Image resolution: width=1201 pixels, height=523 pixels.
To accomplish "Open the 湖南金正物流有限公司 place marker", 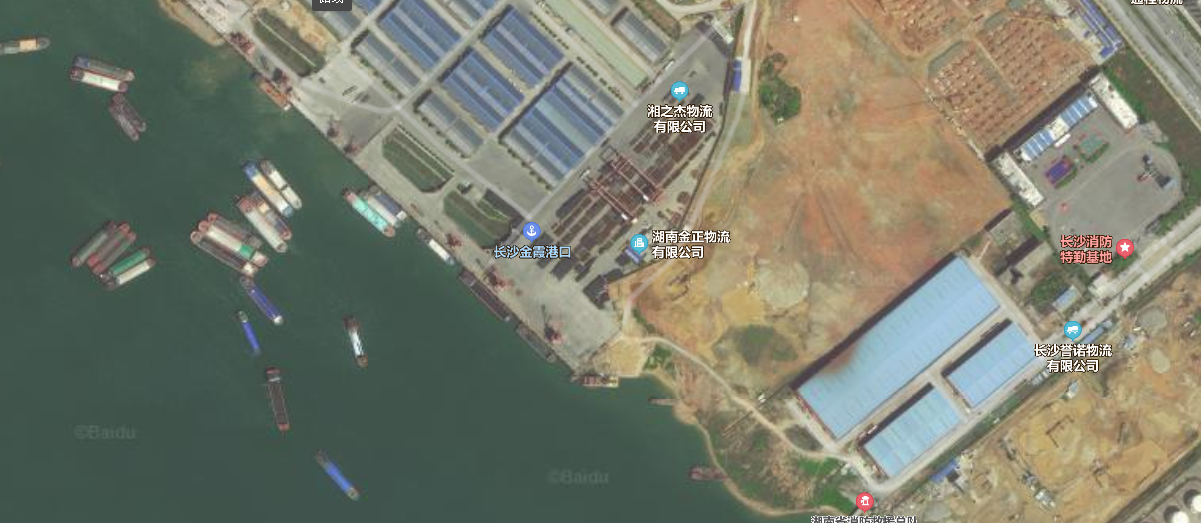I will coord(638,243).
